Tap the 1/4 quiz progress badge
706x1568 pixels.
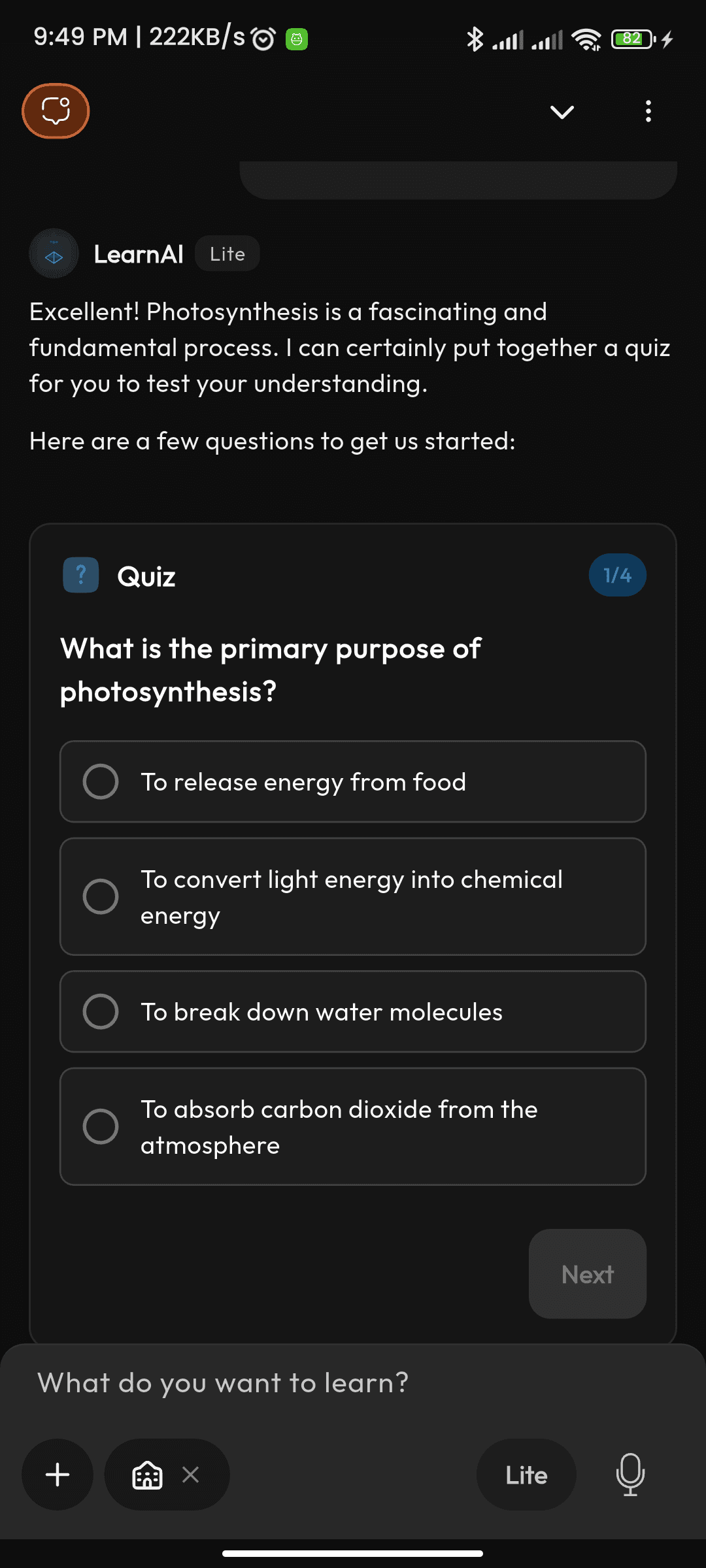[x=616, y=575]
